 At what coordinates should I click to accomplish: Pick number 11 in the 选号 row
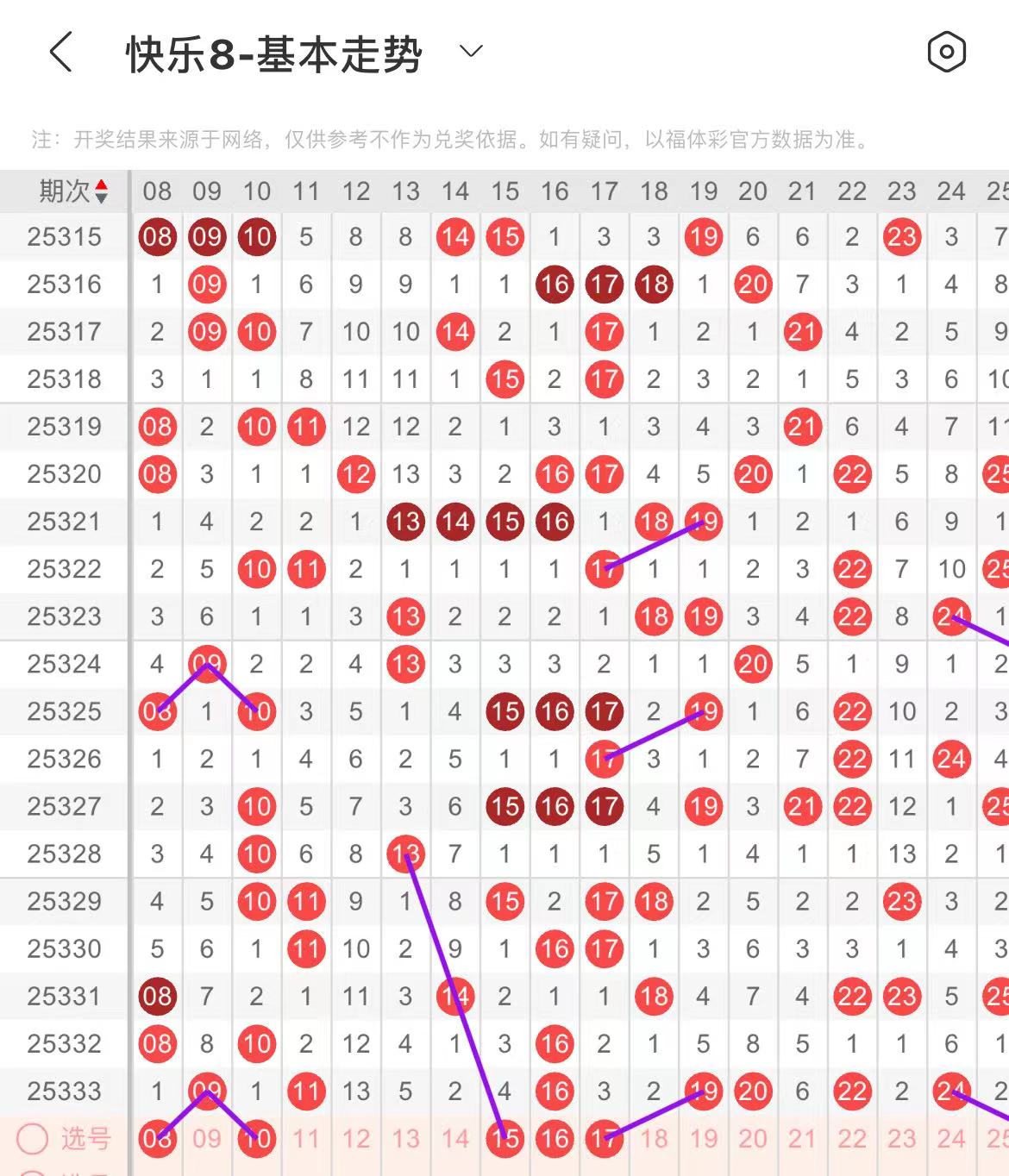306,1139
